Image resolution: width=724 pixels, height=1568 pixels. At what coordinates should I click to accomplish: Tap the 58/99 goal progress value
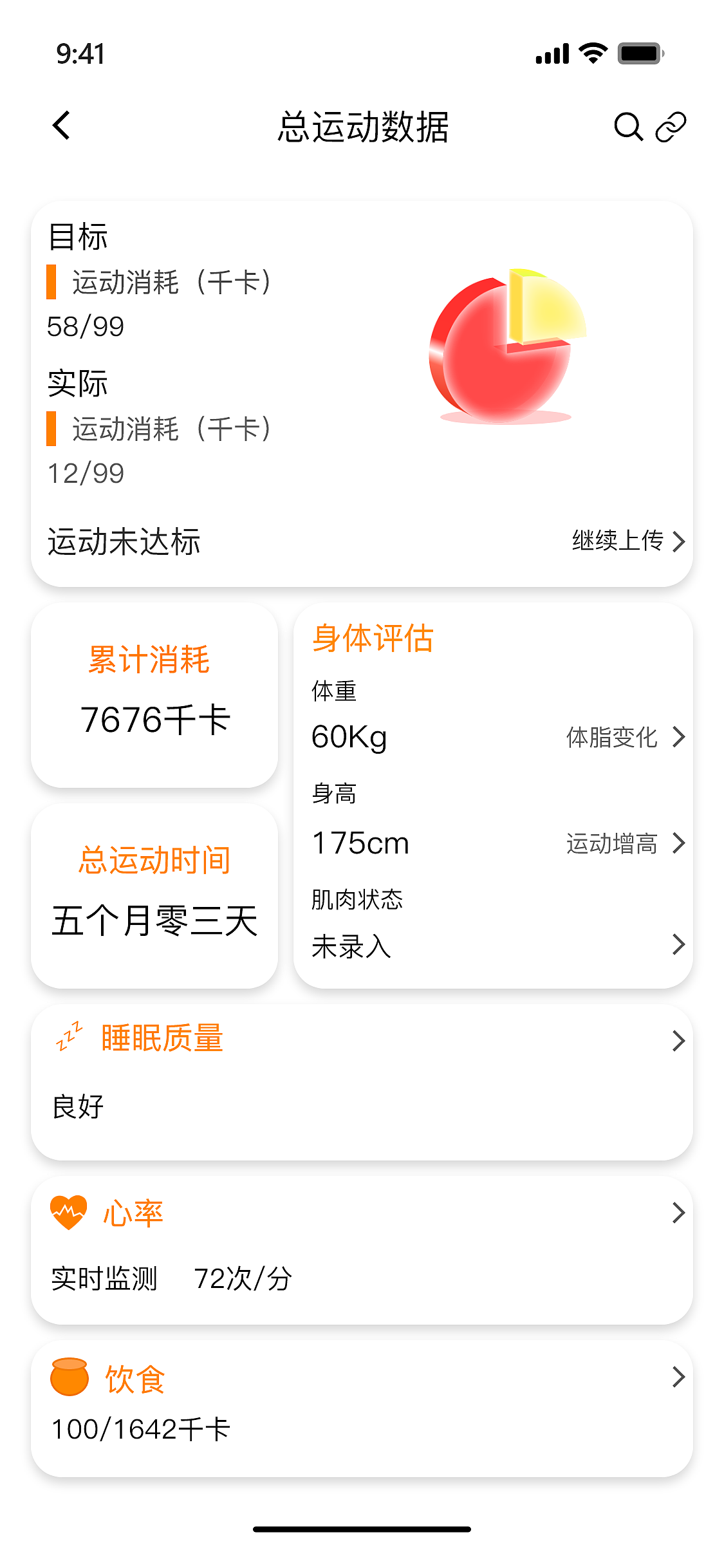tap(86, 327)
